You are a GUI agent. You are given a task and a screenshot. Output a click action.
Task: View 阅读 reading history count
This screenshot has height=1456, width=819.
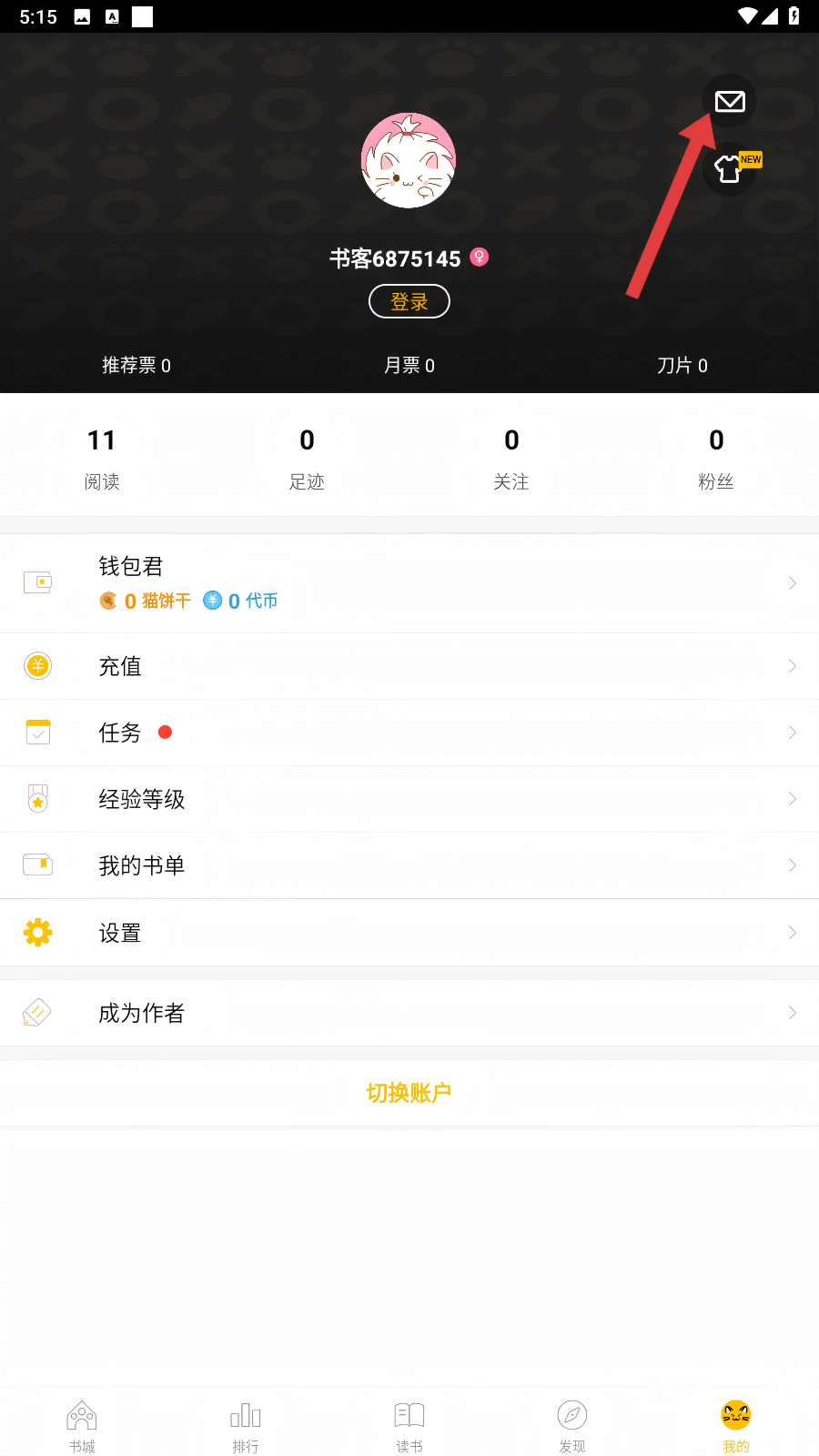click(x=102, y=457)
